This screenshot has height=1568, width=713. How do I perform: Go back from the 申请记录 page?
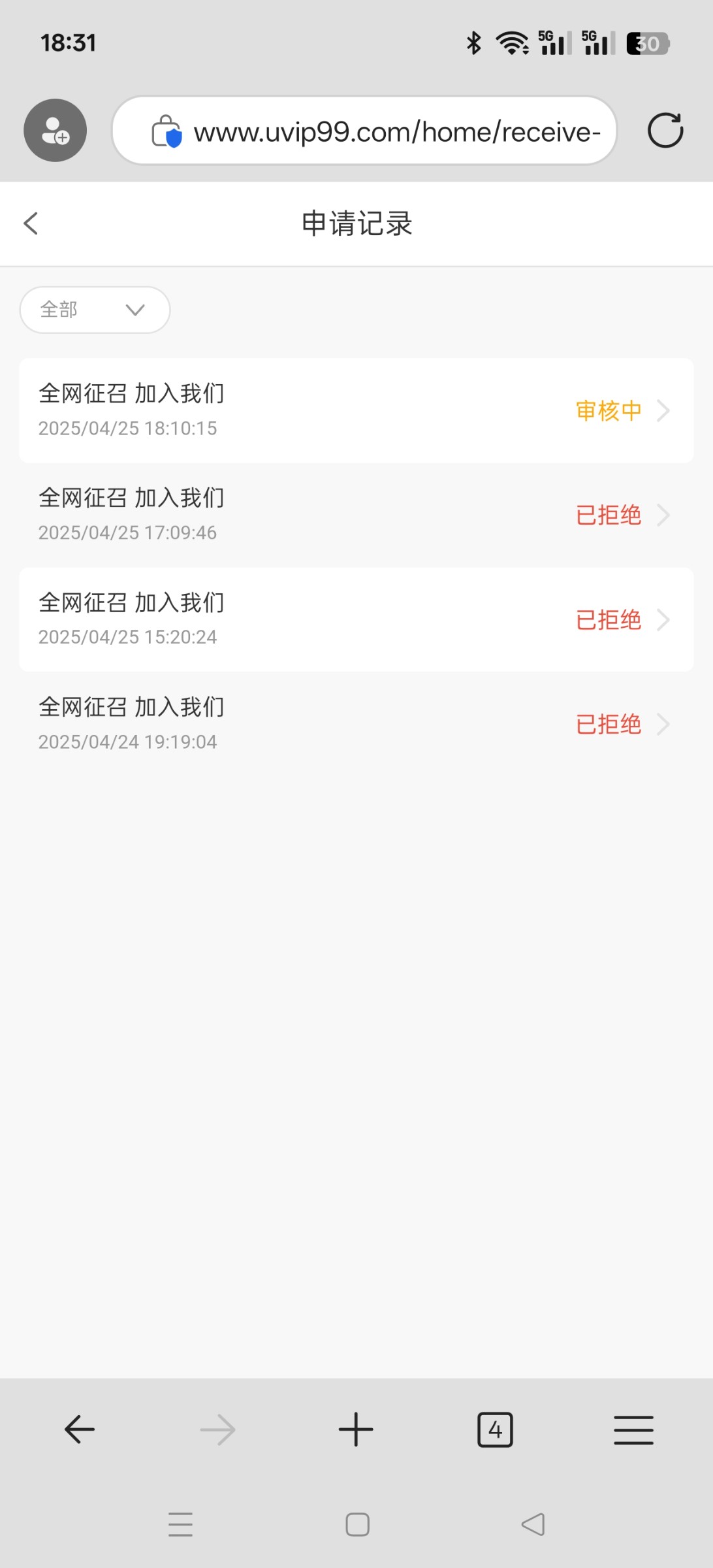pyautogui.click(x=31, y=223)
